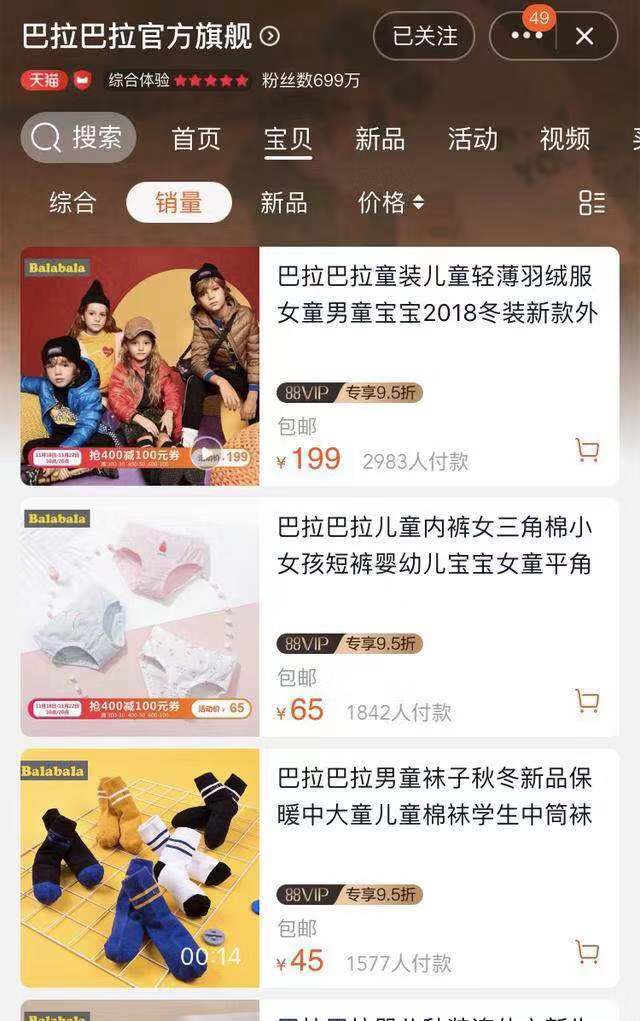Add the ¥199 羽绒服 to cart
The height and width of the screenshot is (1021, 640).
click(x=588, y=451)
